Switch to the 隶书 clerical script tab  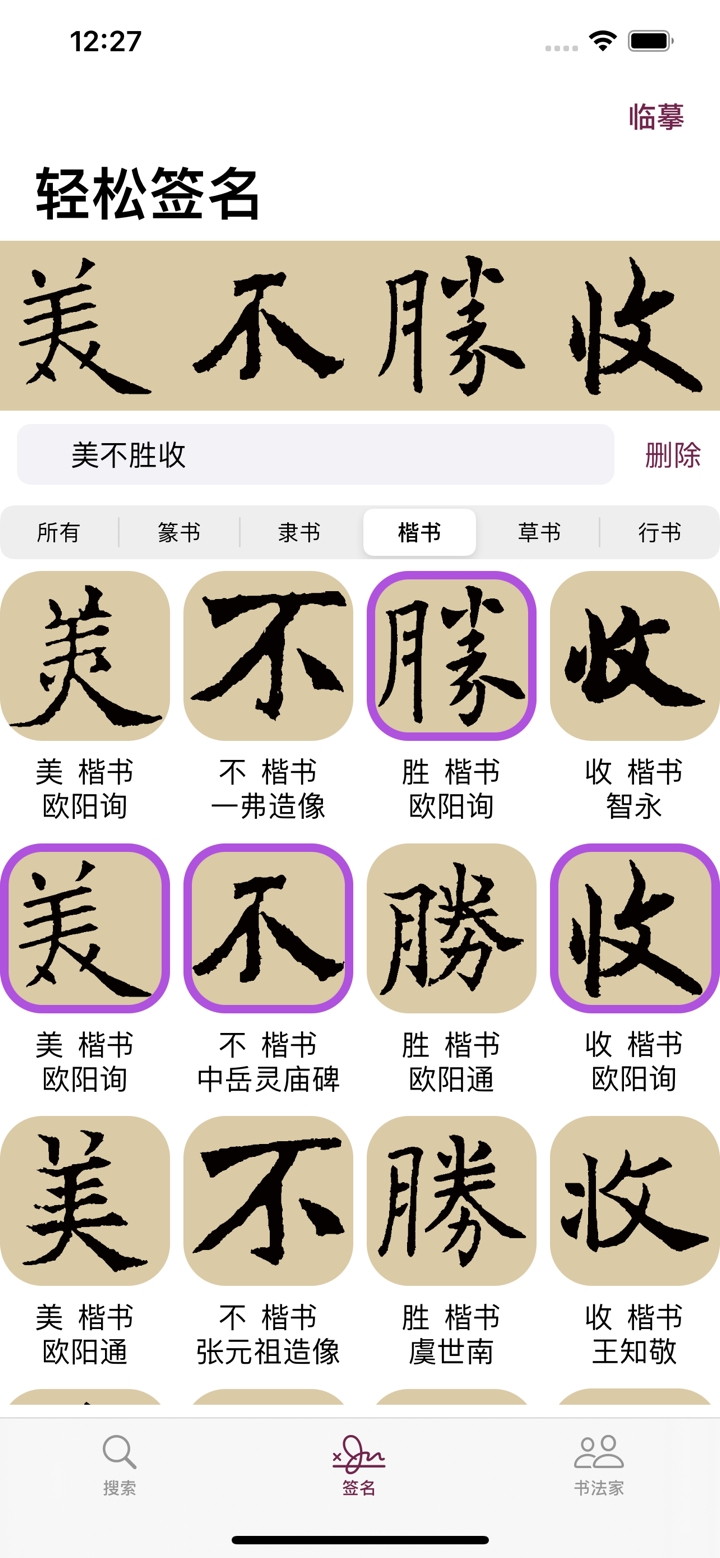[x=300, y=532]
